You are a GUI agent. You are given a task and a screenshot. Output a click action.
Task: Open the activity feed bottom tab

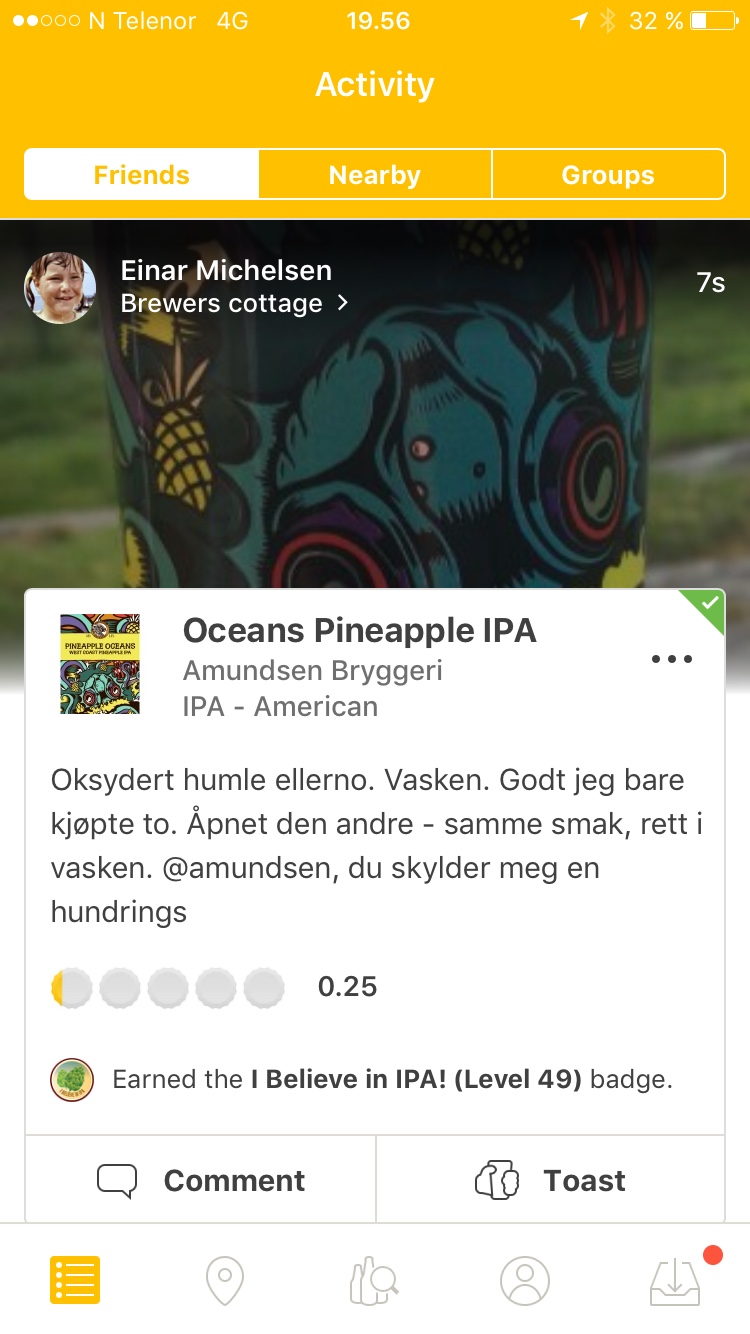[x=75, y=1279]
